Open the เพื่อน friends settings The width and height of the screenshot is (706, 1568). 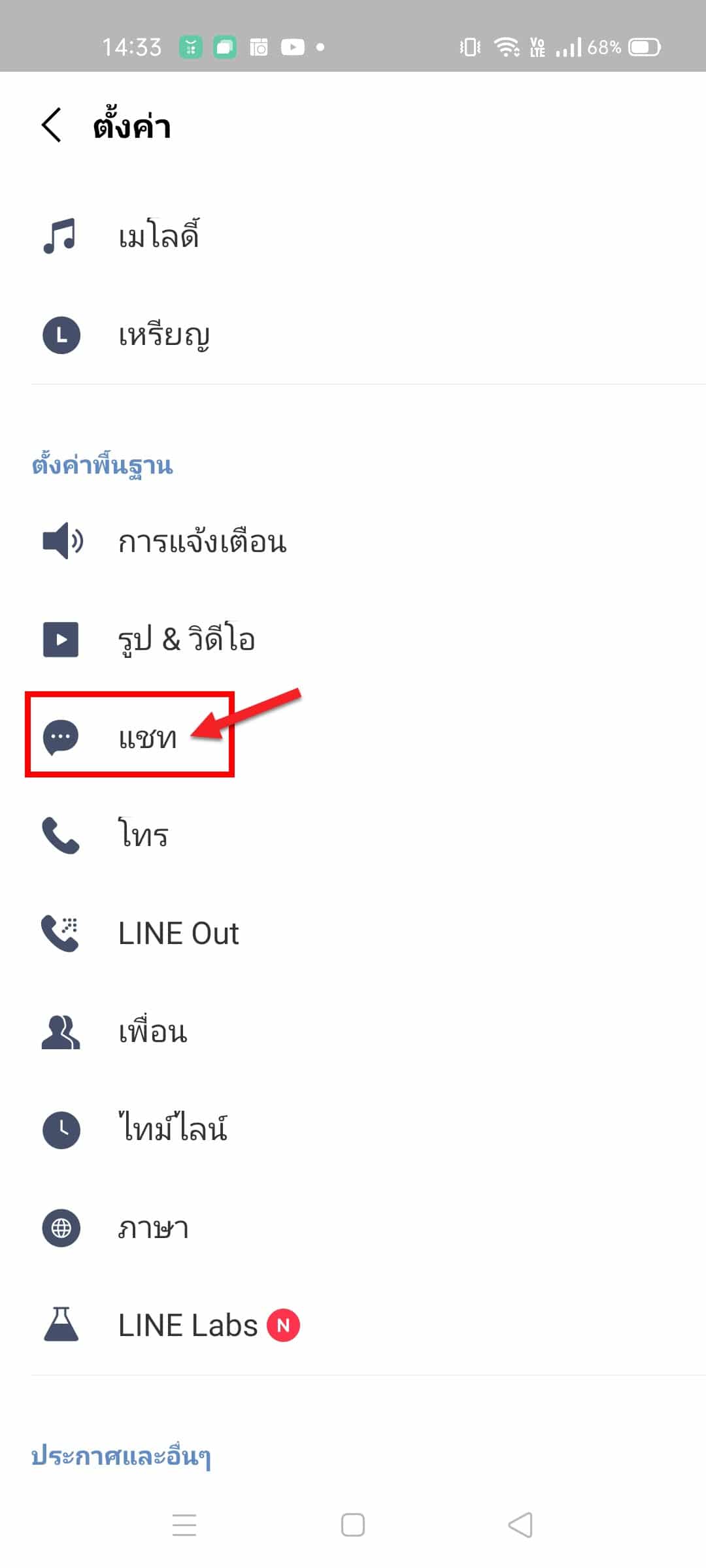pos(353,1032)
